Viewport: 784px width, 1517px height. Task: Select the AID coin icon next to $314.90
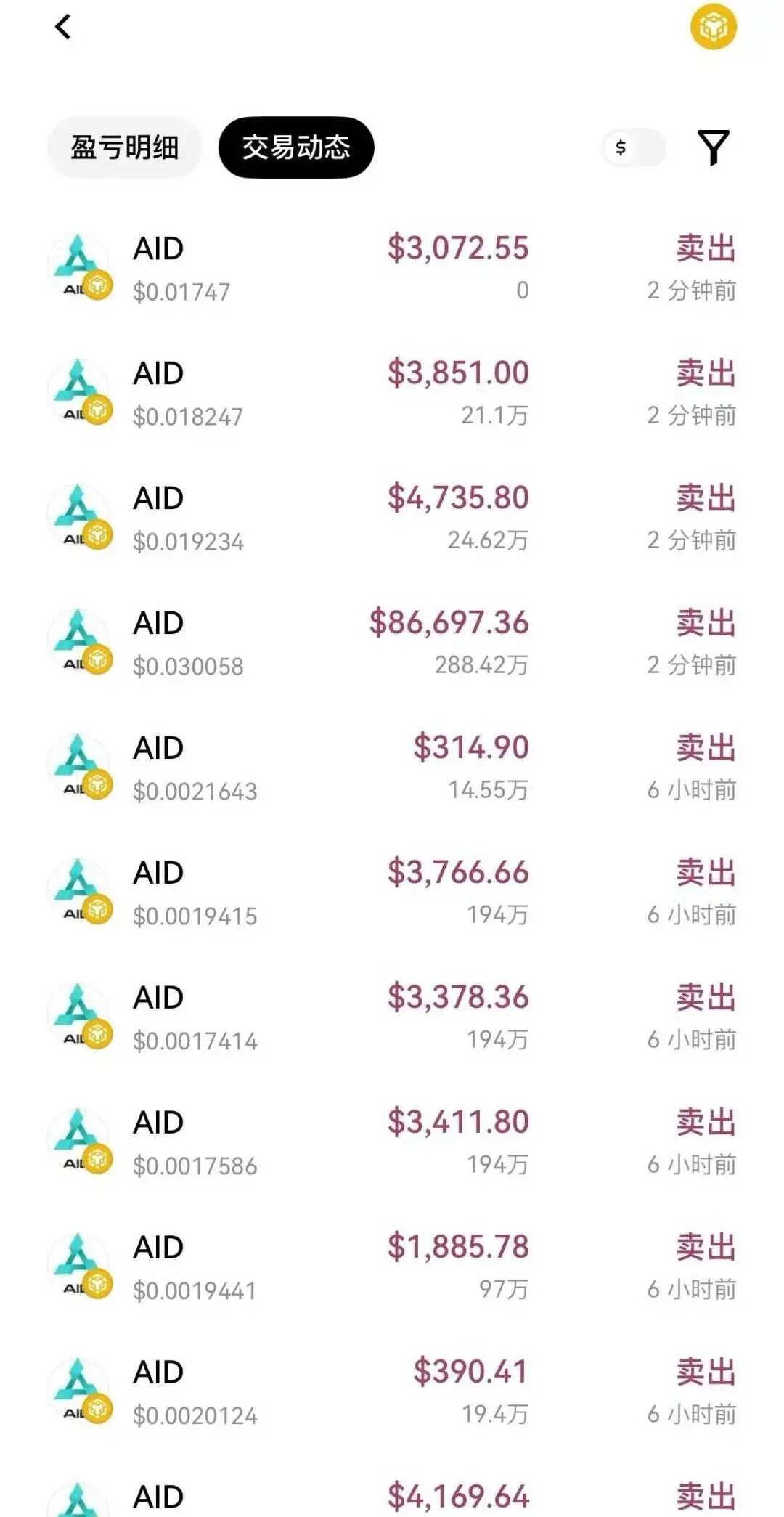80,765
